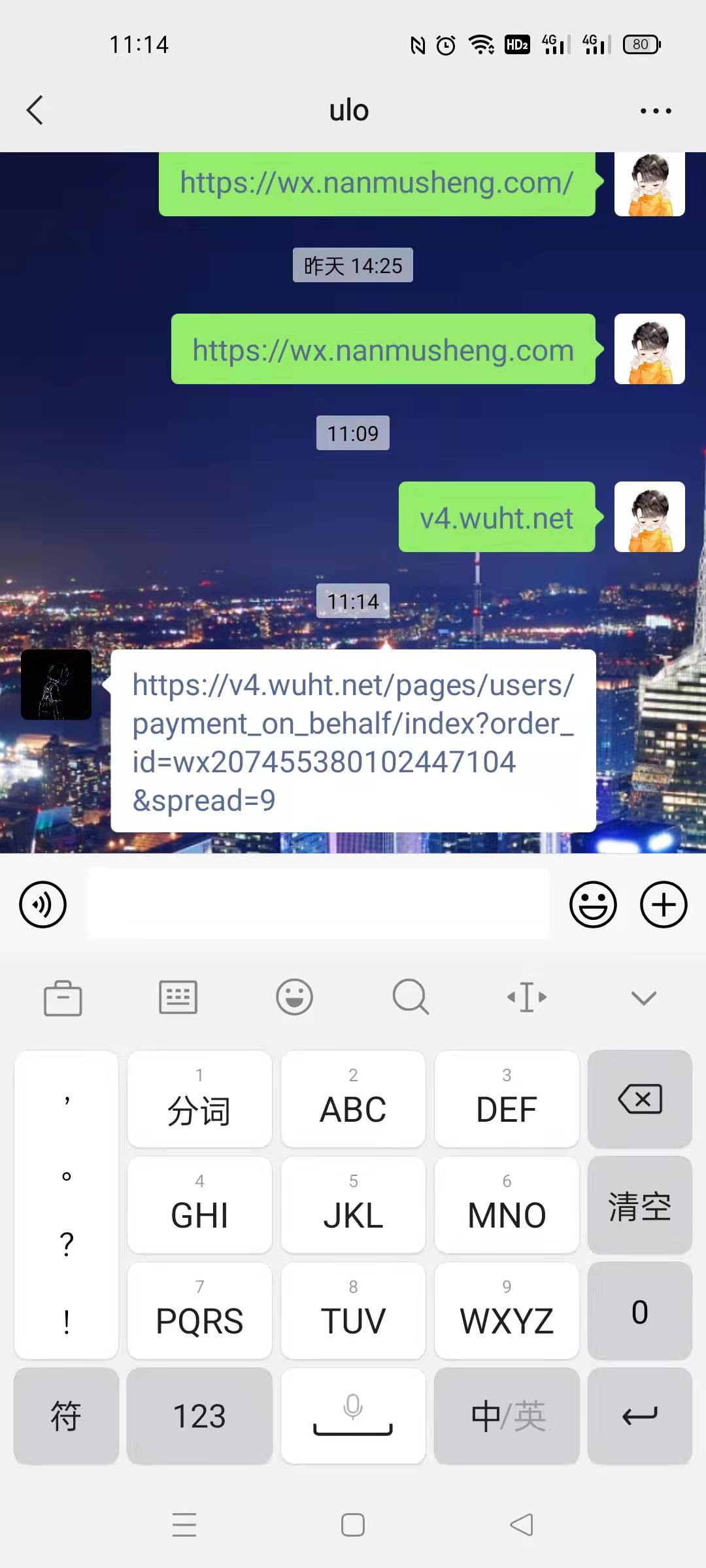
Task: Switch to voice message input
Action: [43, 905]
